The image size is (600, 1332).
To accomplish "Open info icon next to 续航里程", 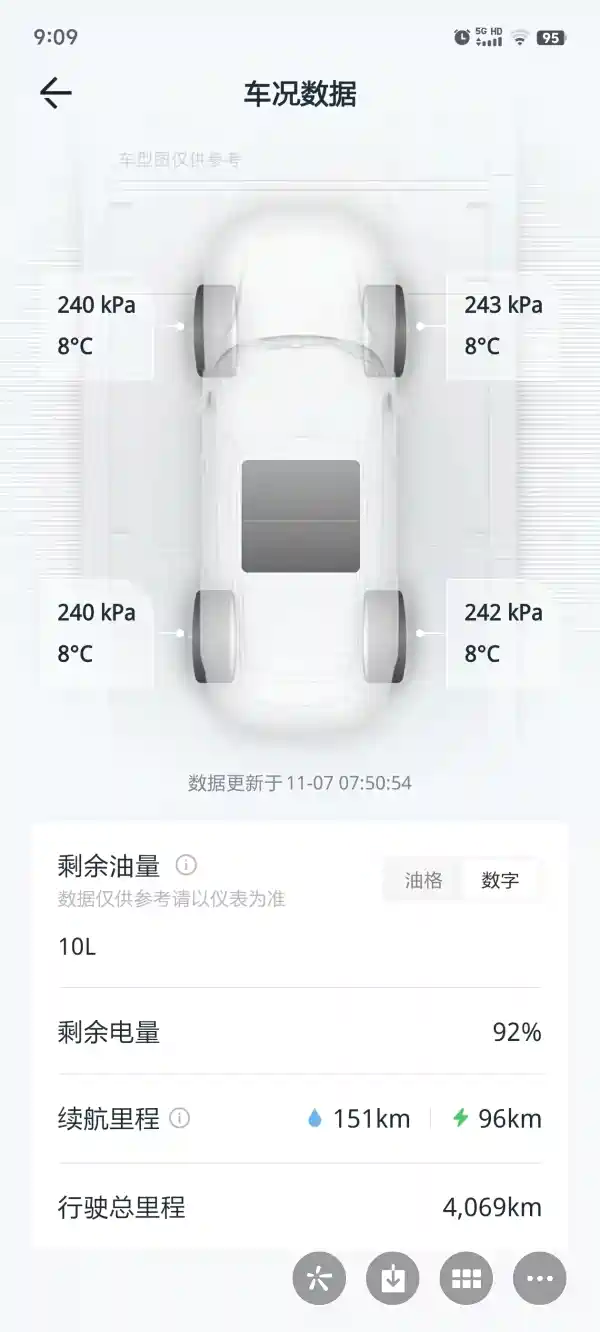I will tap(180, 1118).
